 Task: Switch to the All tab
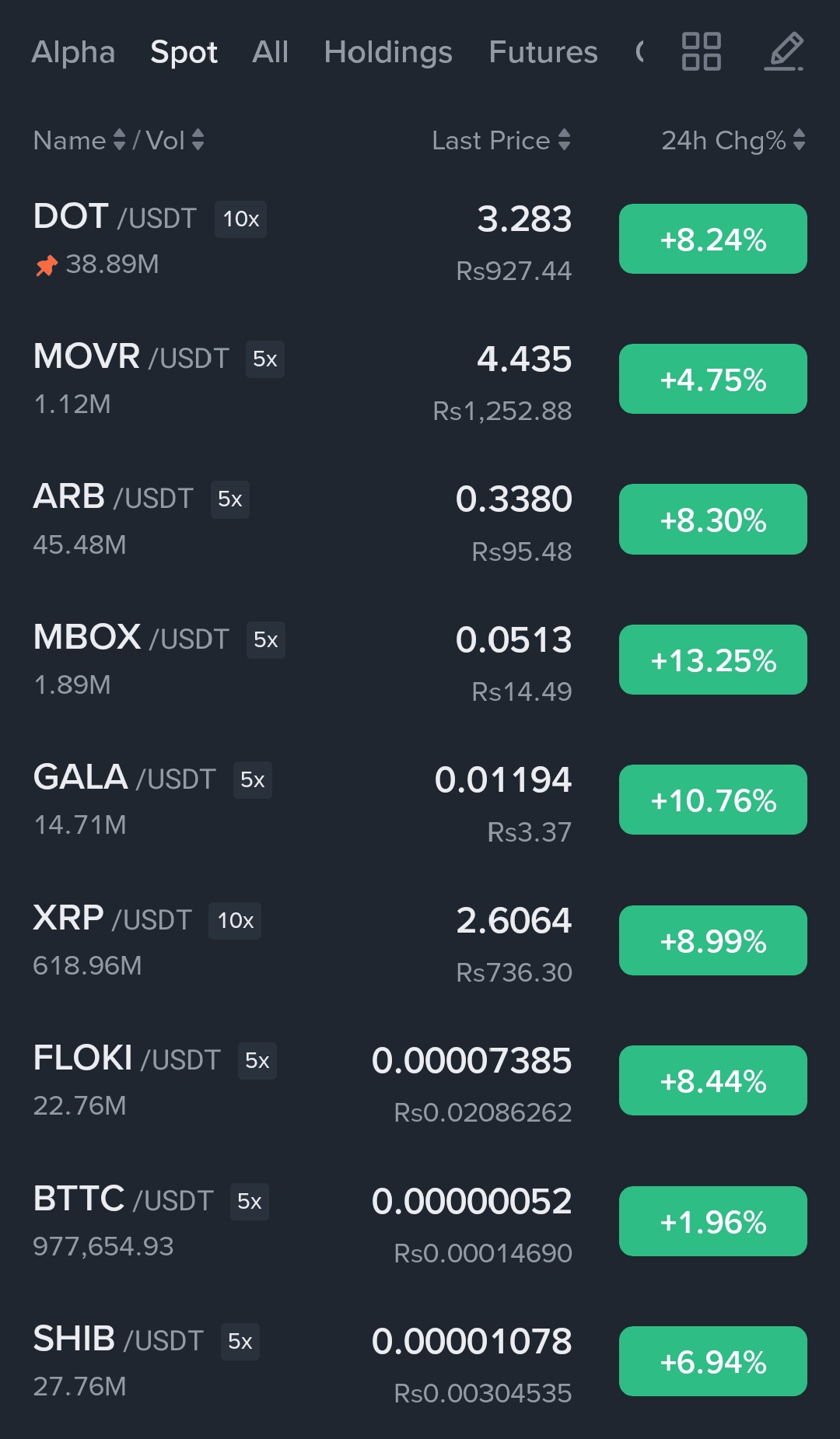point(270,52)
